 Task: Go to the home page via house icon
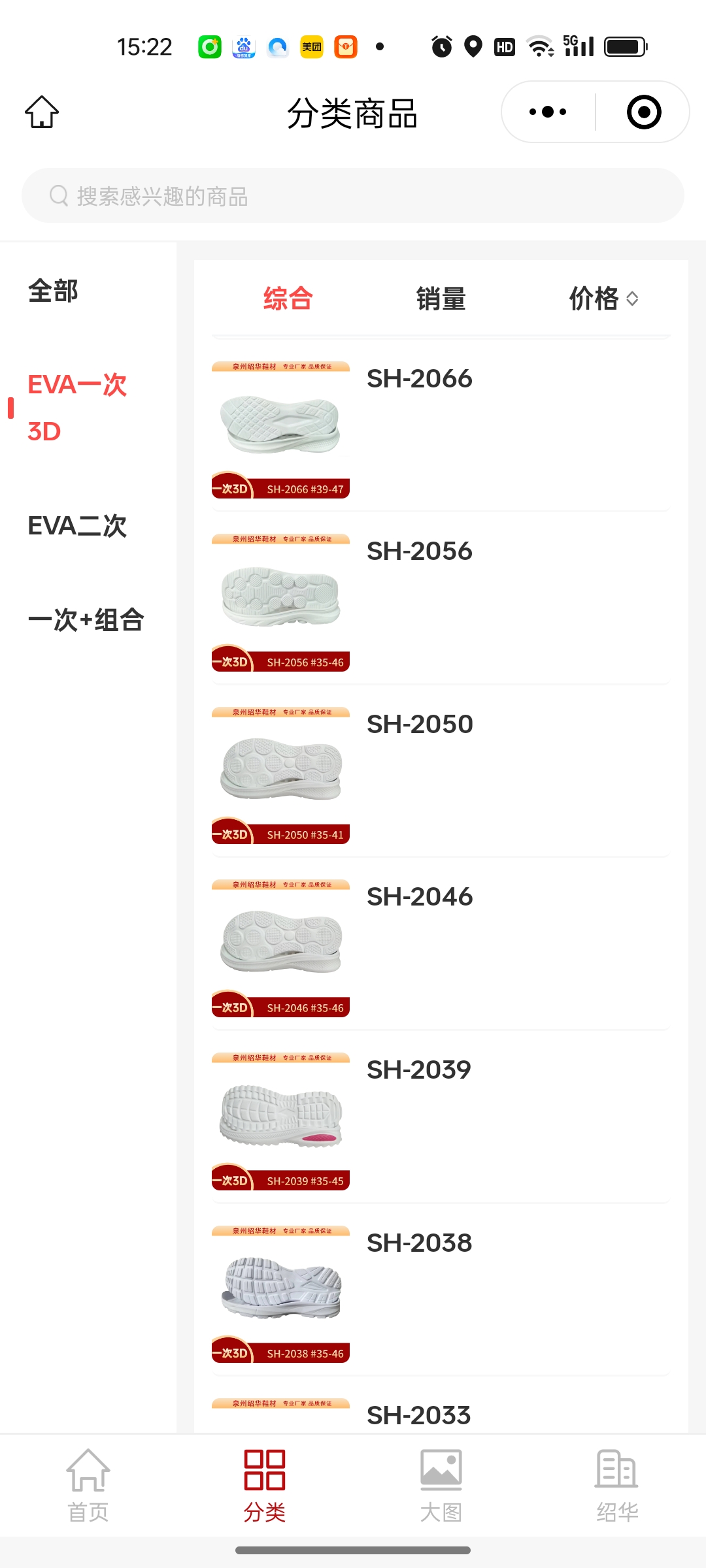(42, 112)
